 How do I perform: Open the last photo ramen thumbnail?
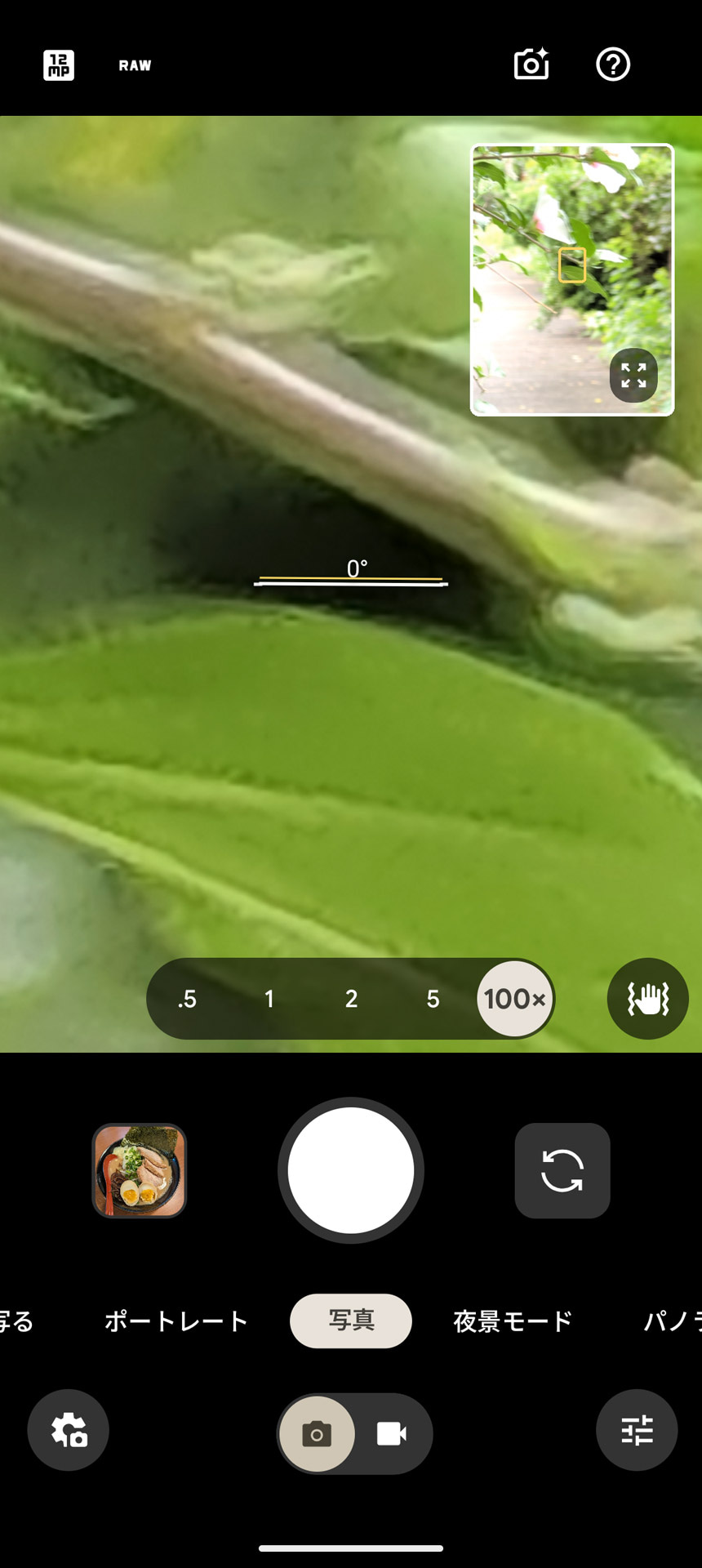(140, 1170)
